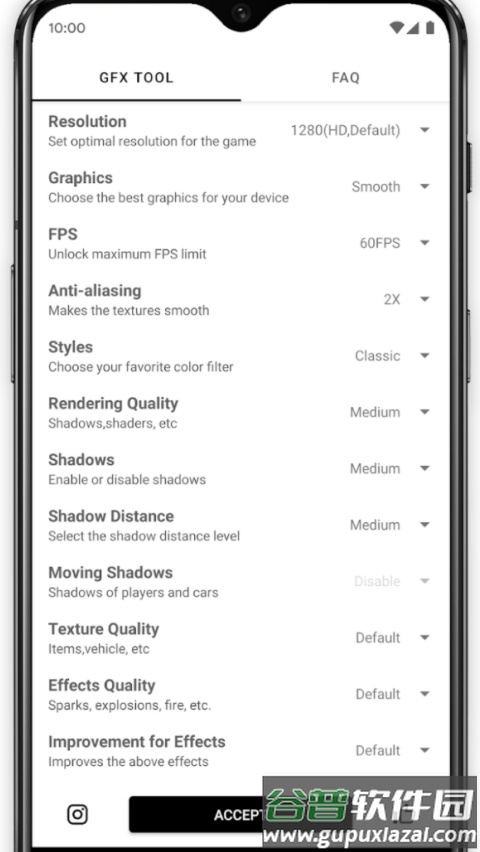The height and width of the screenshot is (852, 480).
Task: Switch to the FAQ tab
Action: [345, 78]
